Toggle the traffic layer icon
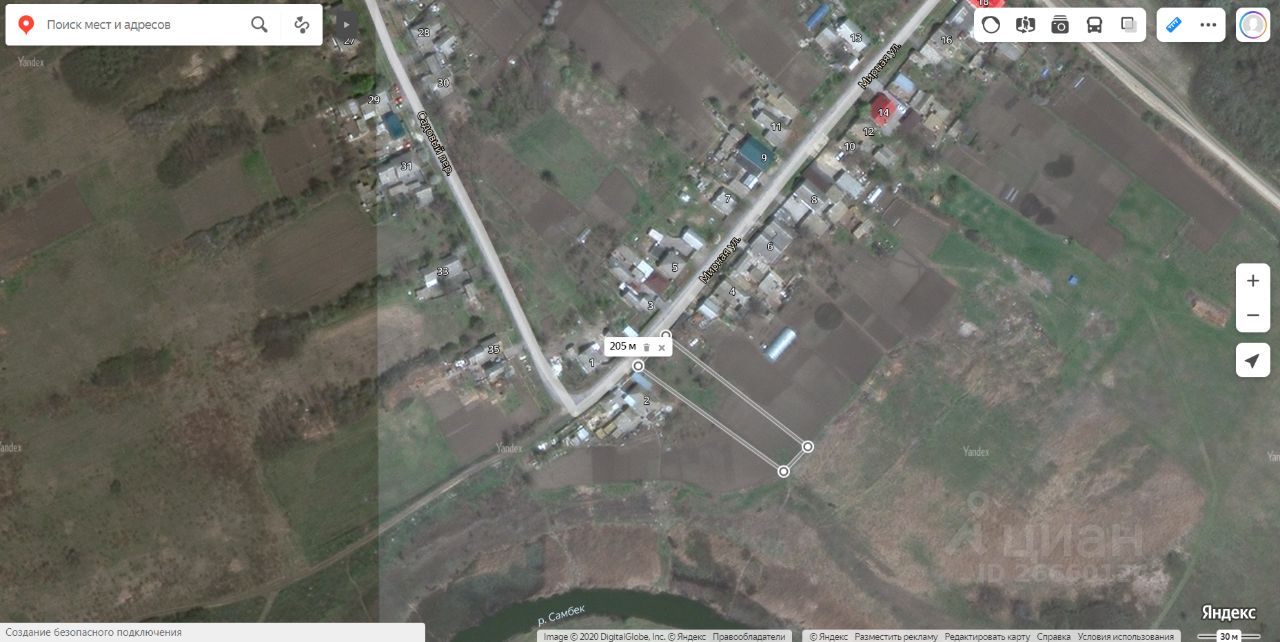Image resolution: width=1280 pixels, height=642 pixels. click(x=991, y=24)
